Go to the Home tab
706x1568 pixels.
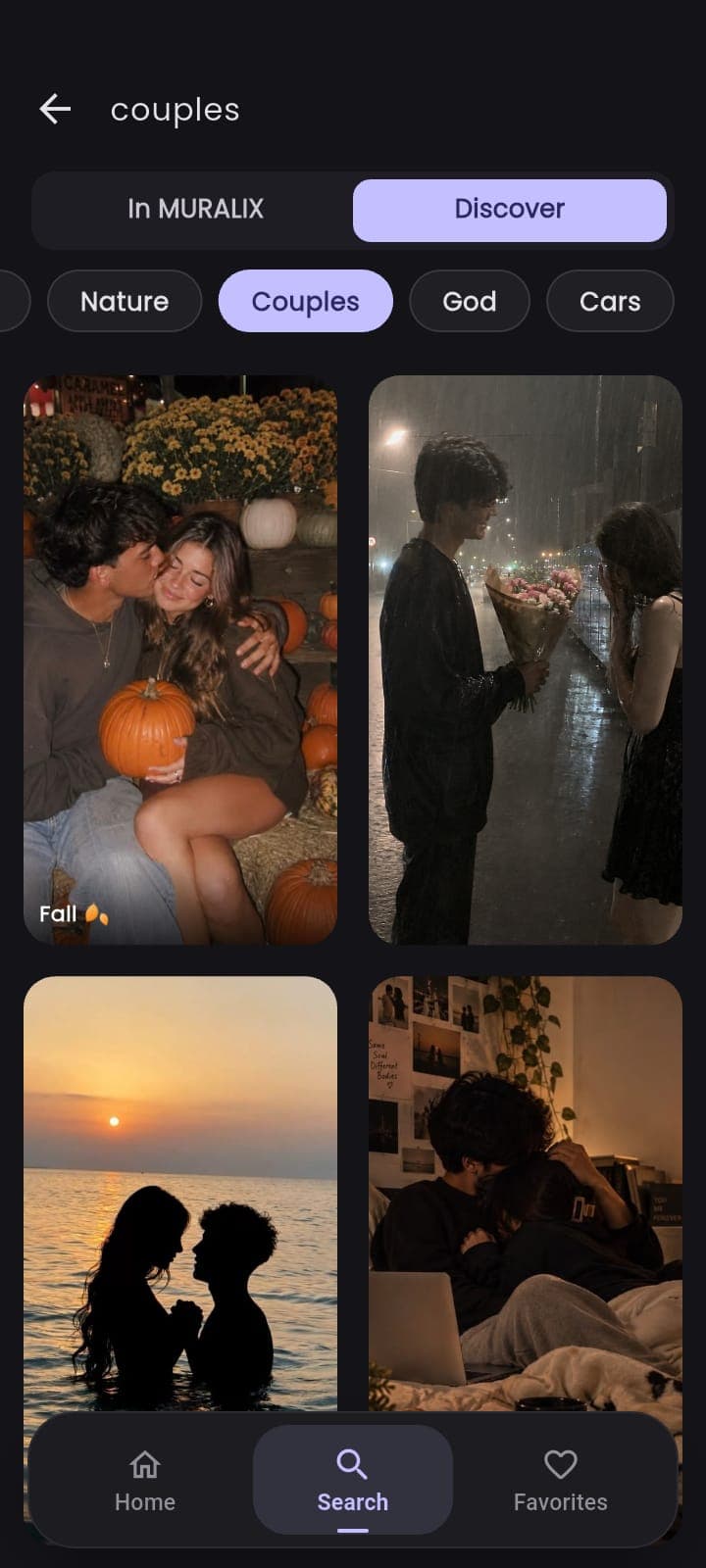pos(145,1480)
